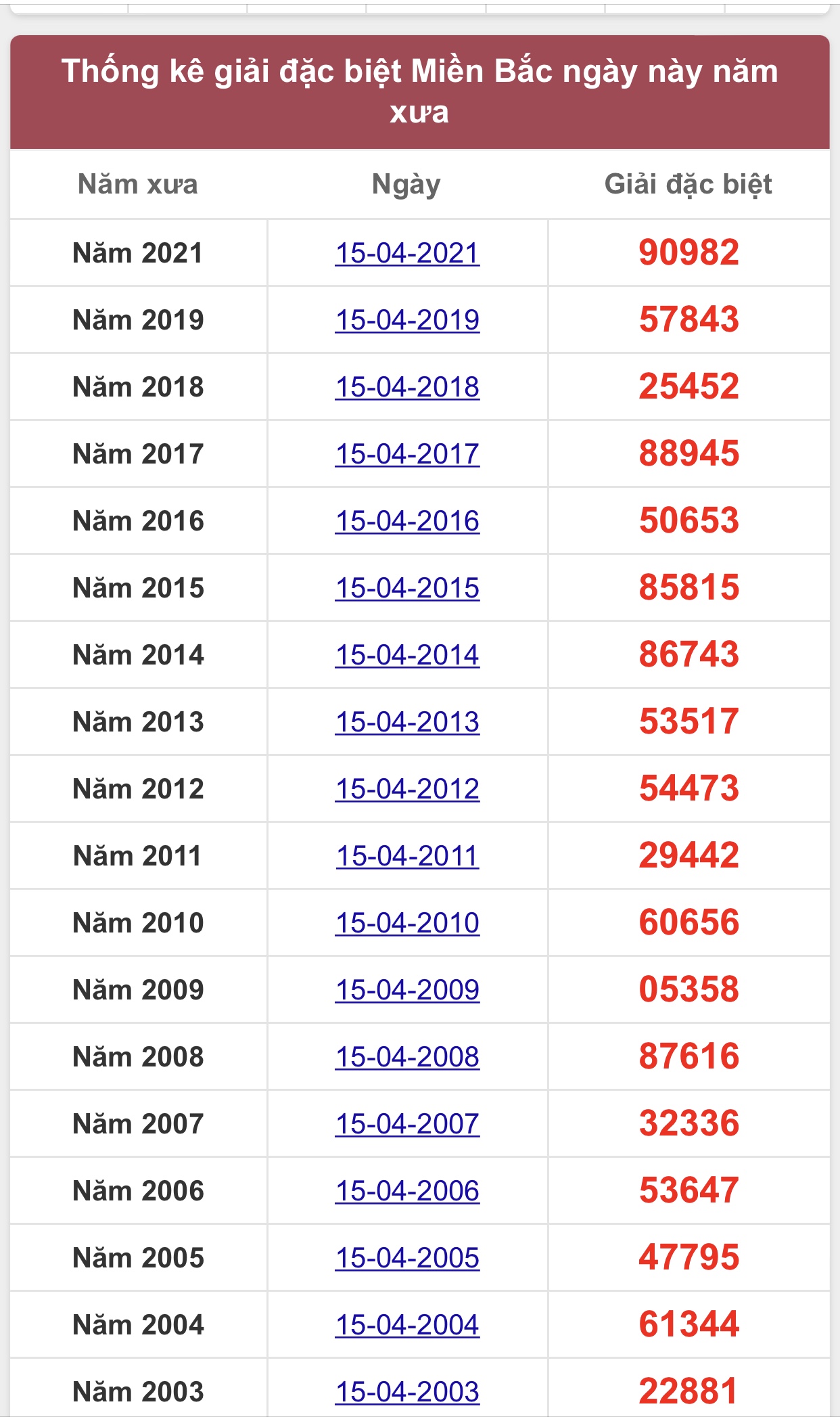
Task: Go to the 15-04-2014 results
Action: pyautogui.click(x=407, y=655)
